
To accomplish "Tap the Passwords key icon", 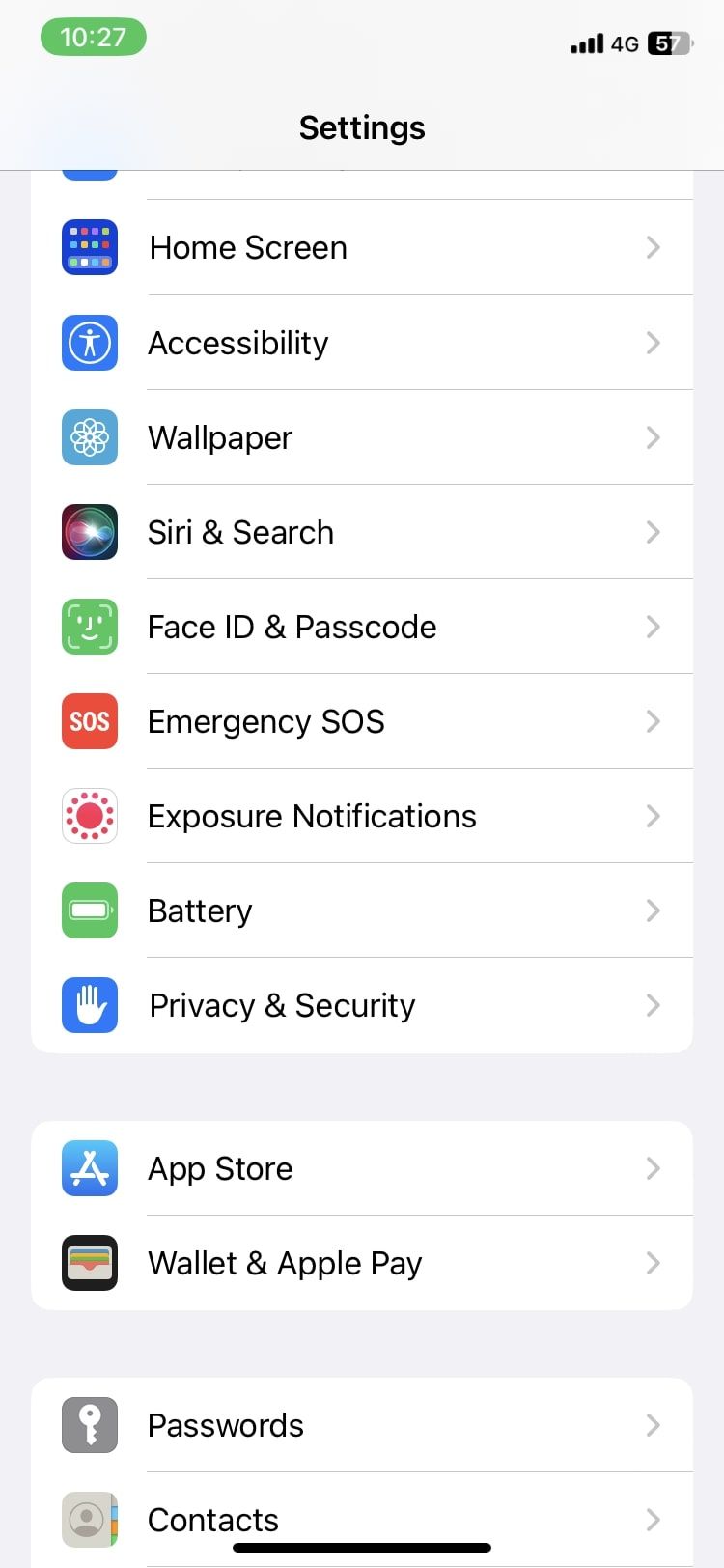I will click(x=89, y=1424).
